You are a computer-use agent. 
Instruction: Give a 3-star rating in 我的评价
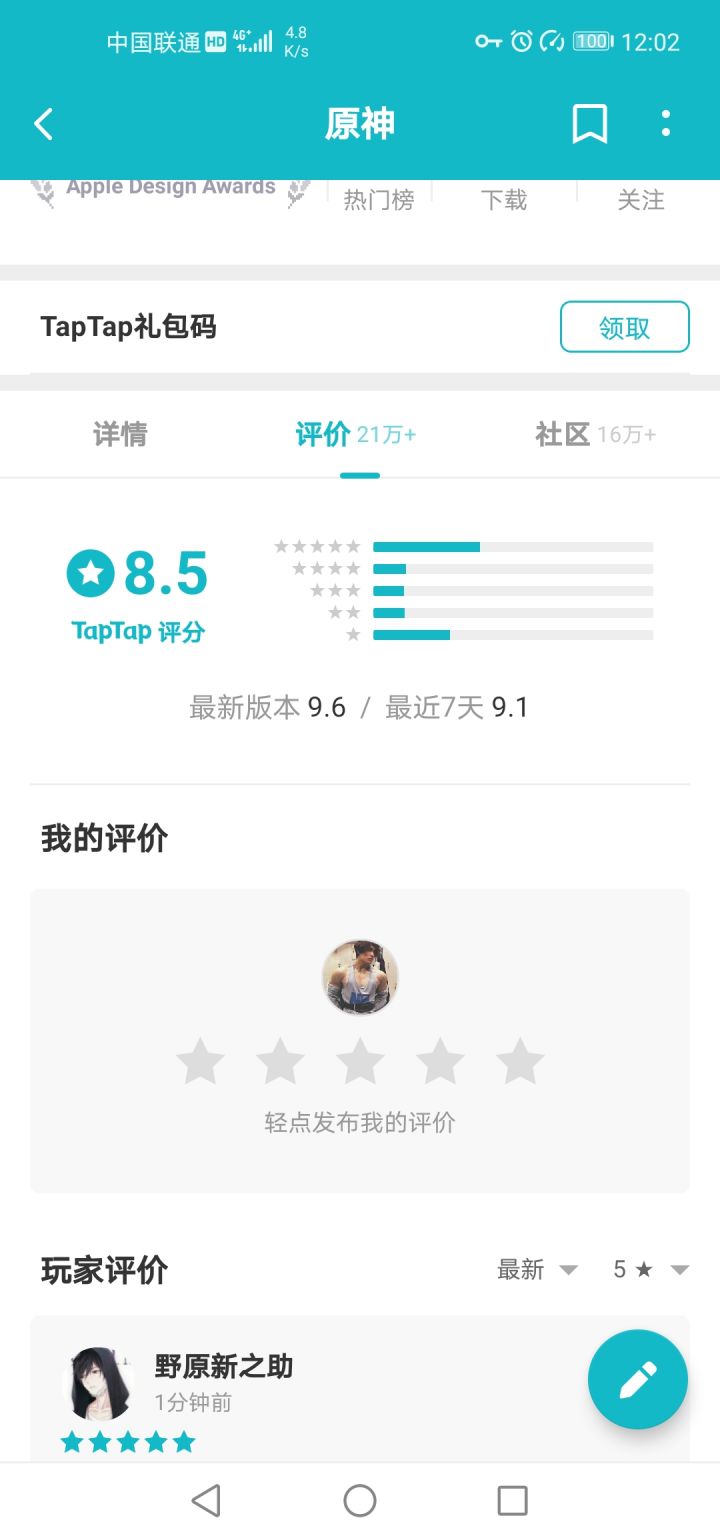(x=360, y=1062)
